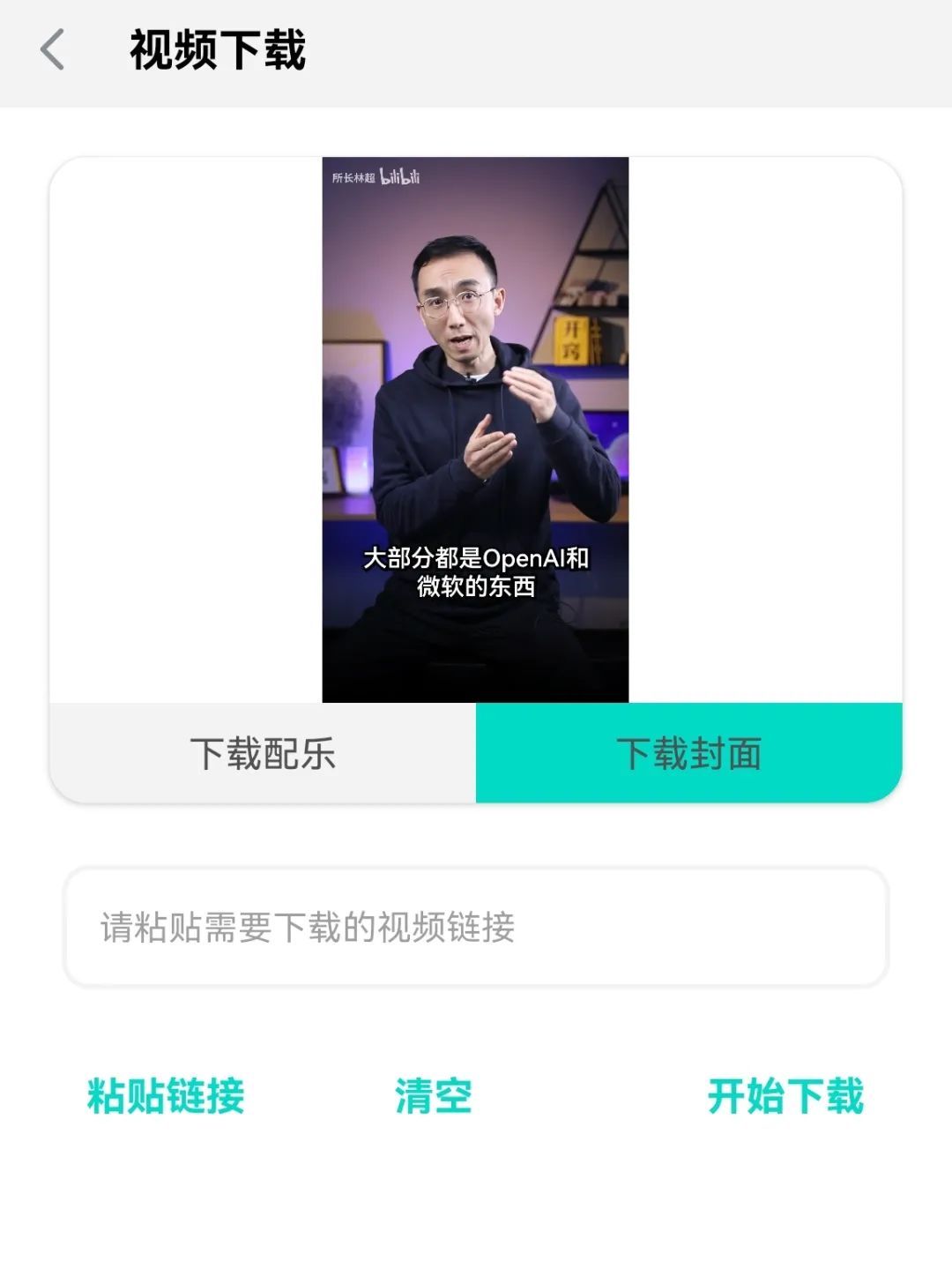Clear the link field with 清空
The width and height of the screenshot is (952, 1261).
coord(433,1096)
